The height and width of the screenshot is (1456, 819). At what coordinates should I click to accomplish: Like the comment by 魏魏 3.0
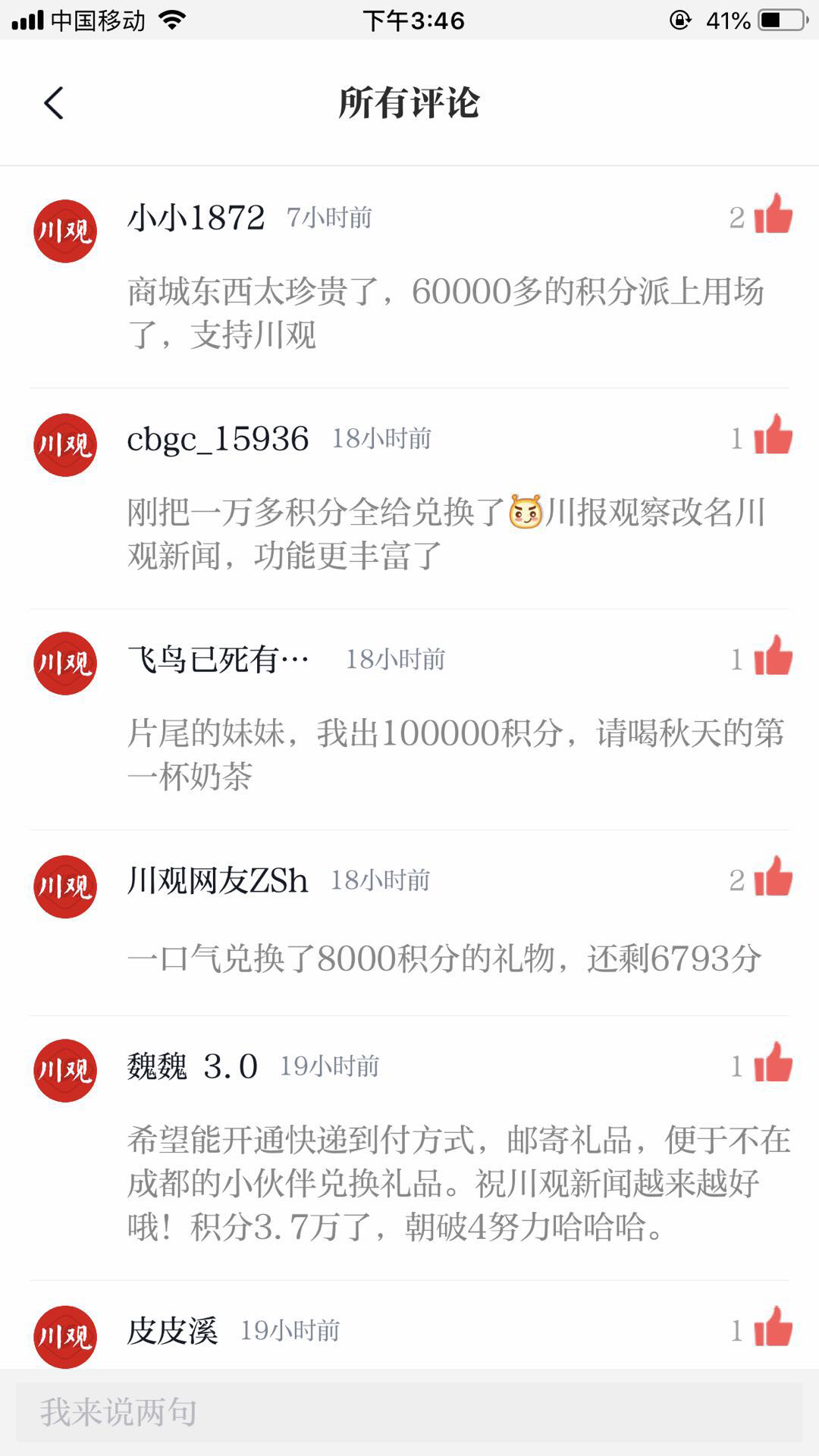[x=773, y=1062]
